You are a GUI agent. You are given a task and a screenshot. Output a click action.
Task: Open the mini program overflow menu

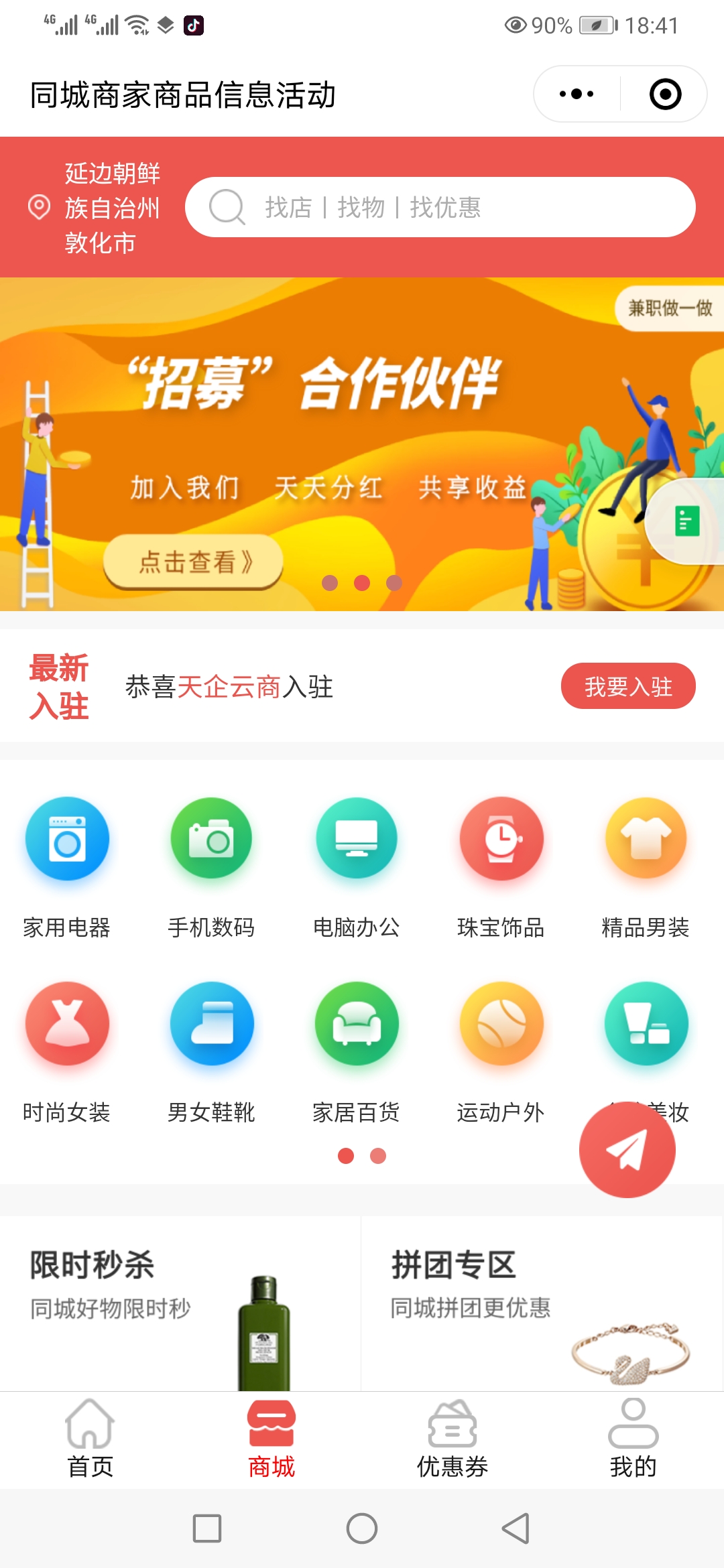tap(577, 94)
